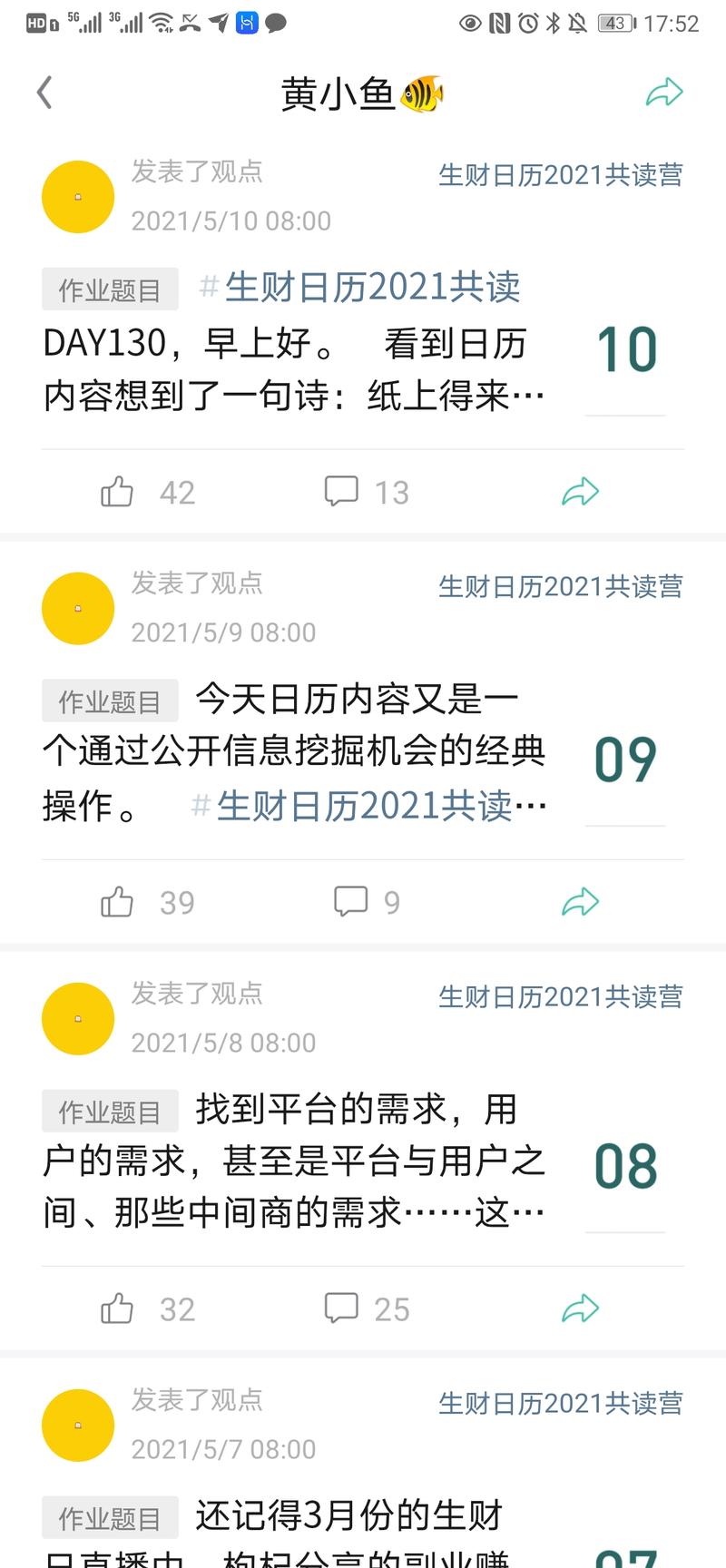Tap the 黄小鱼 title in header
Image resolution: width=726 pixels, height=1568 pixels.
(x=363, y=92)
